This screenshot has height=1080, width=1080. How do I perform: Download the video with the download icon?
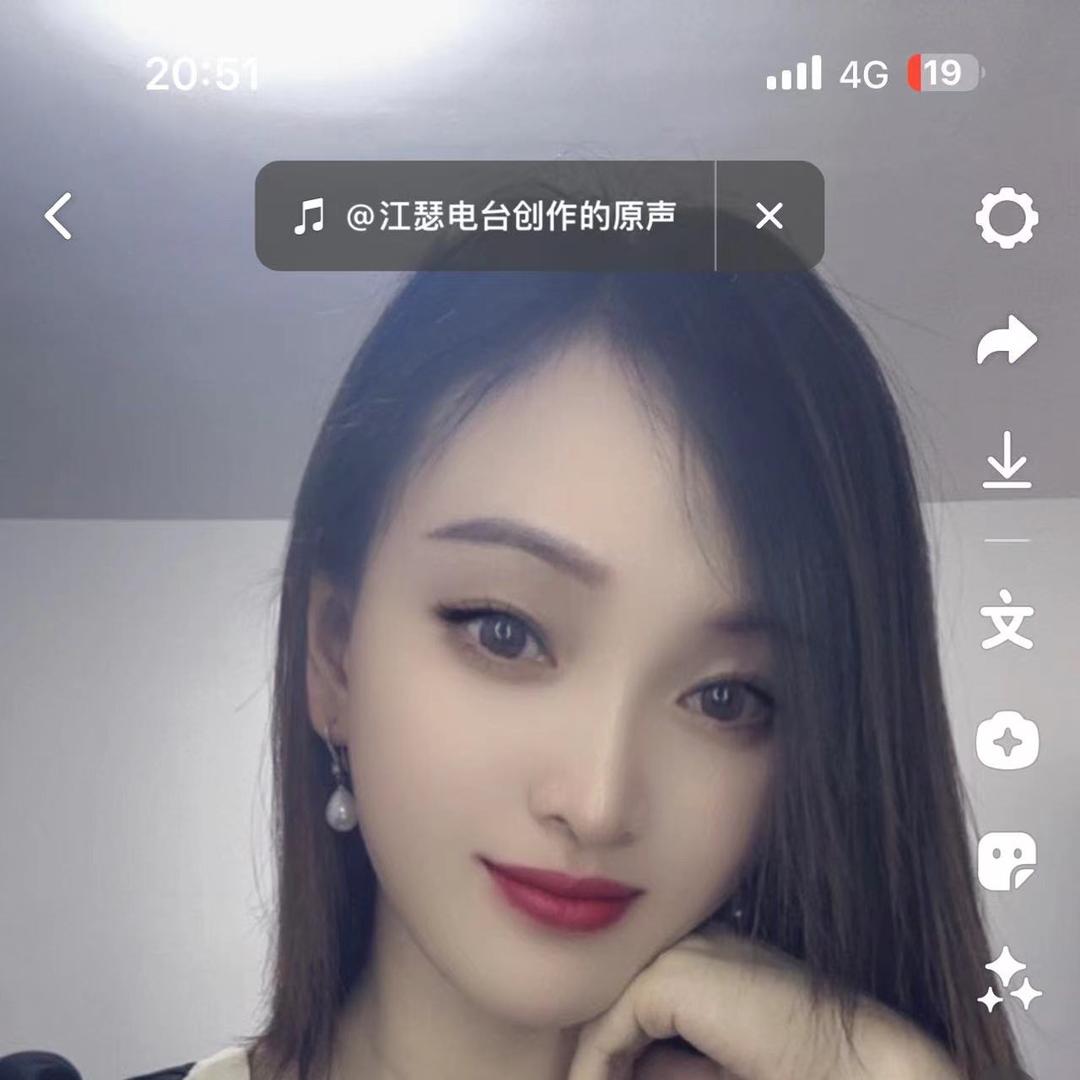pyautogui.click(x=1007, y=464)
